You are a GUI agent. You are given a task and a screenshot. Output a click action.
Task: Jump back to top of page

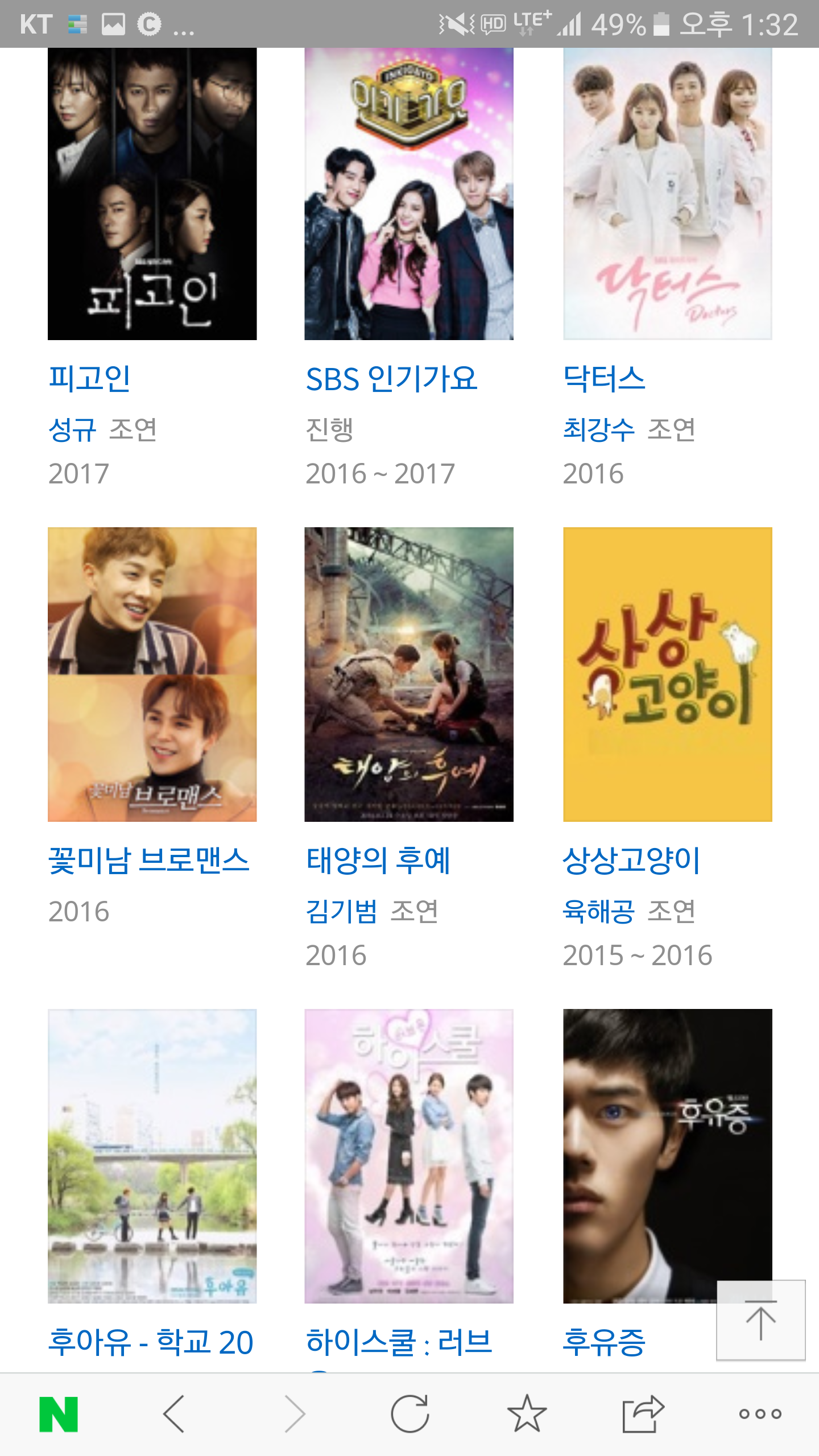click(x=760, y=1319)
